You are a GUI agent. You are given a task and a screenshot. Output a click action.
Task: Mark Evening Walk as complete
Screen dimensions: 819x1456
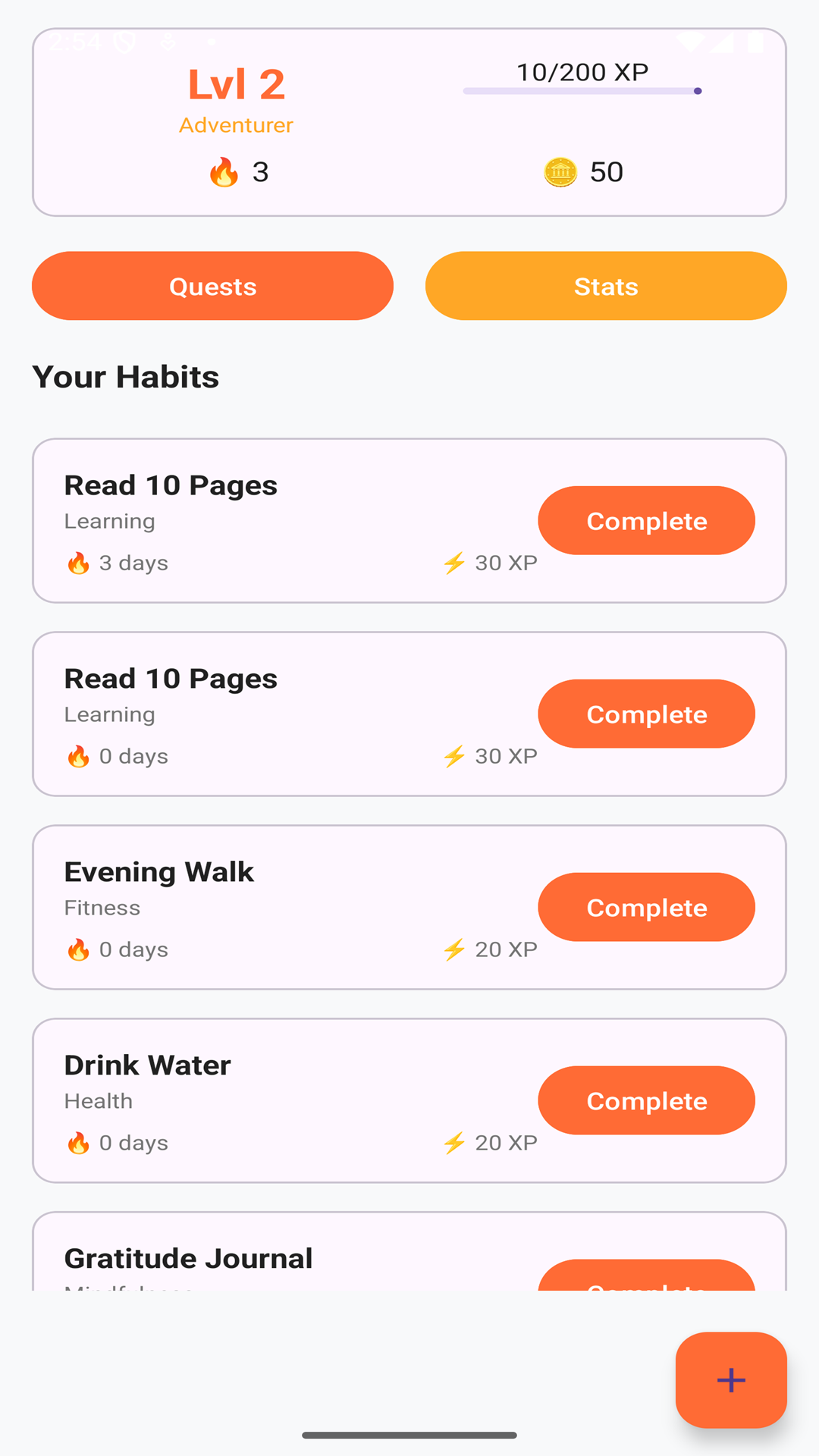[x=646, y=908]
